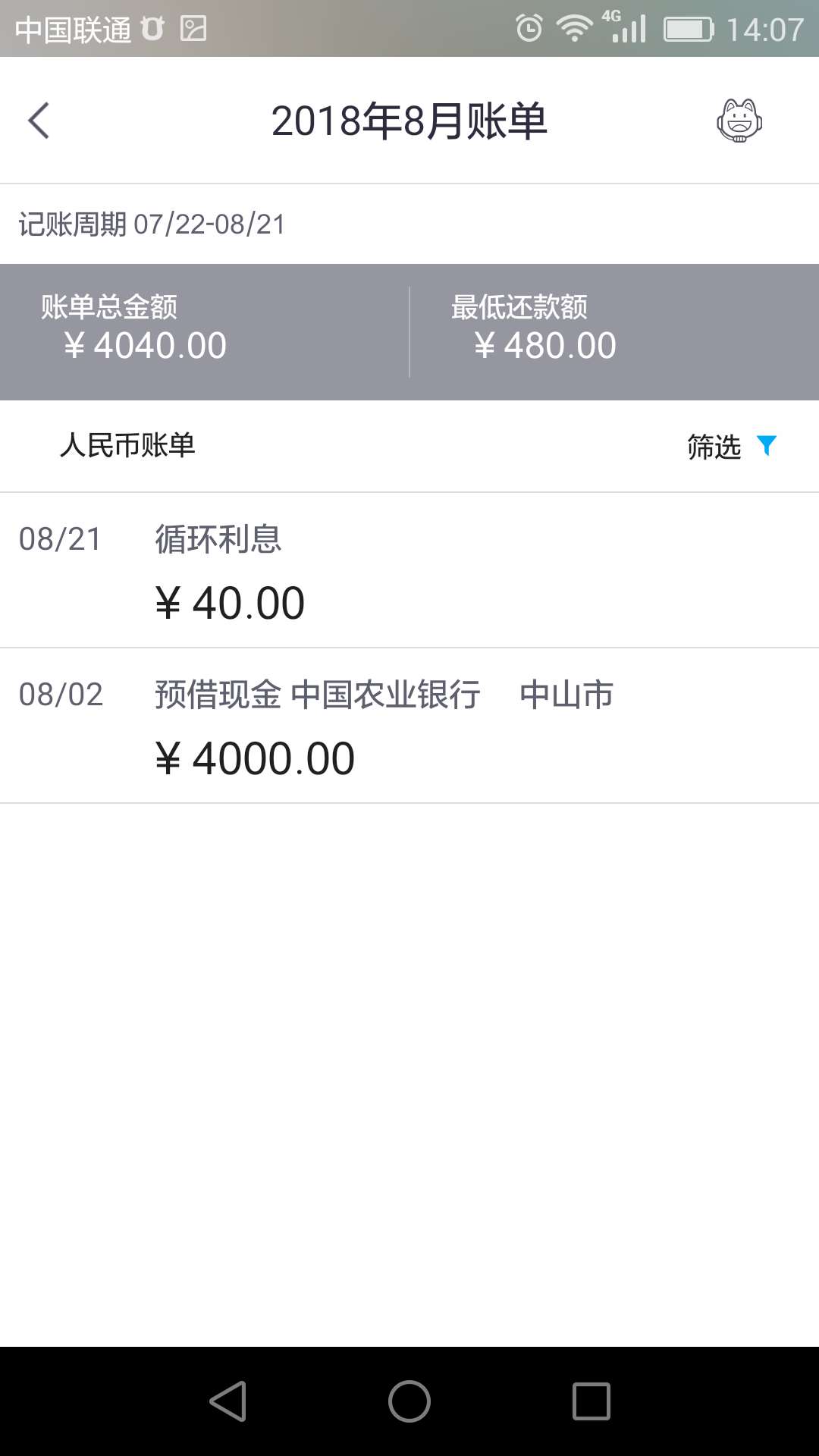
Task: Open the customer service mascot icon
Action: click(x=739, y=121)
